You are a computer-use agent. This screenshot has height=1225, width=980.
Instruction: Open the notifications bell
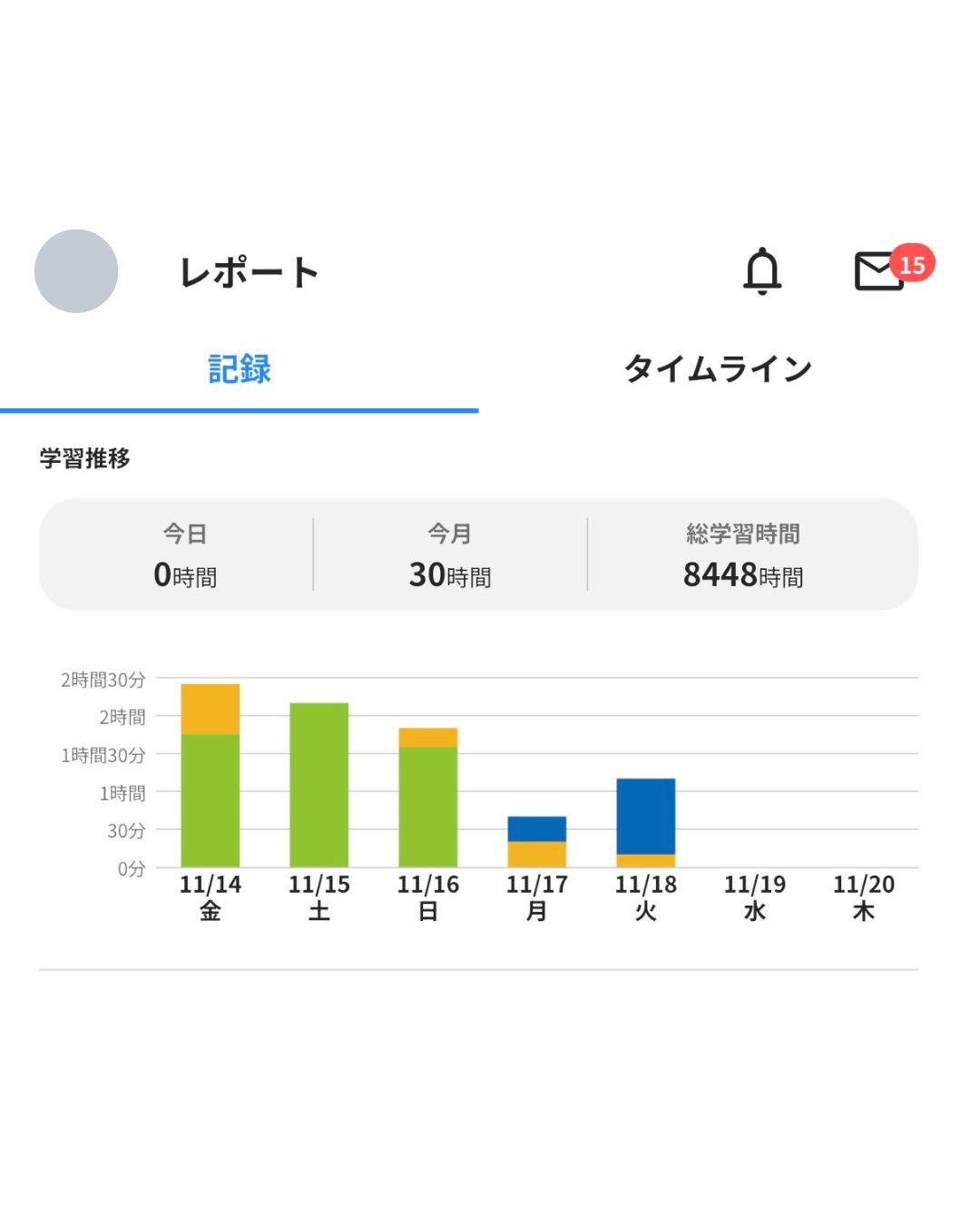[762, 270]
